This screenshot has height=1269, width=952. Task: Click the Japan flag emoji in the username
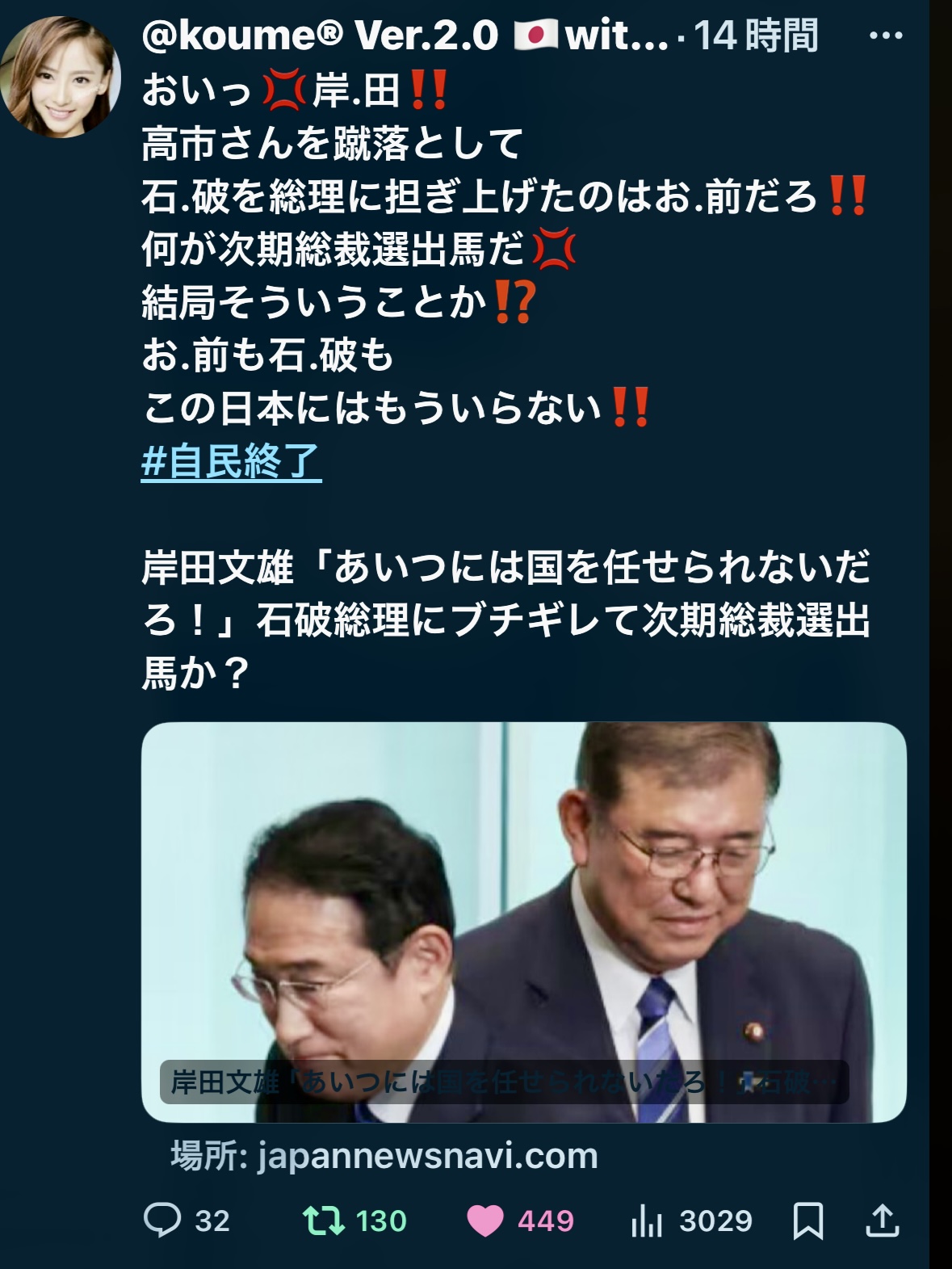tap(536, 36)
